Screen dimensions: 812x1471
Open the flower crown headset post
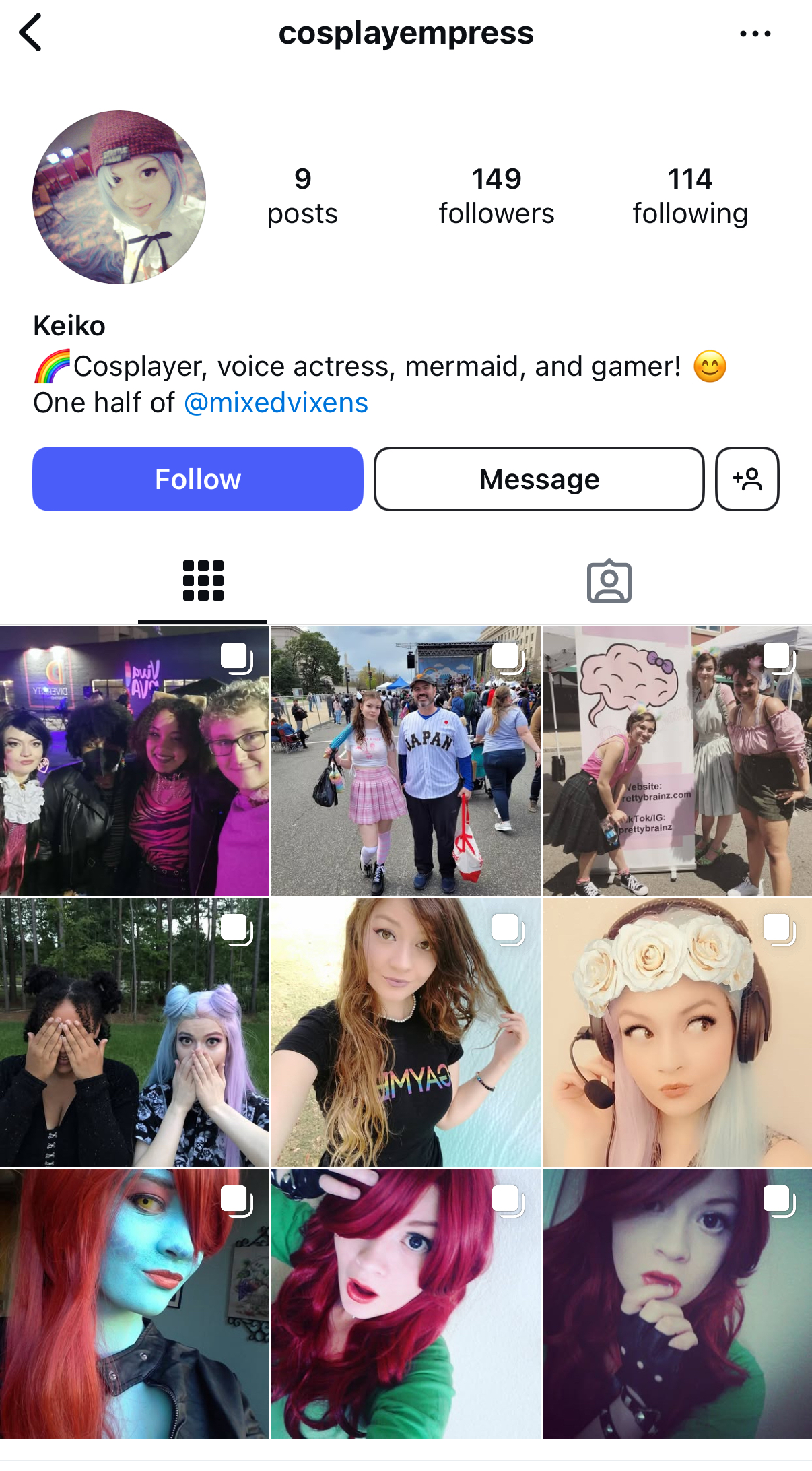(x=677, y=1033)
